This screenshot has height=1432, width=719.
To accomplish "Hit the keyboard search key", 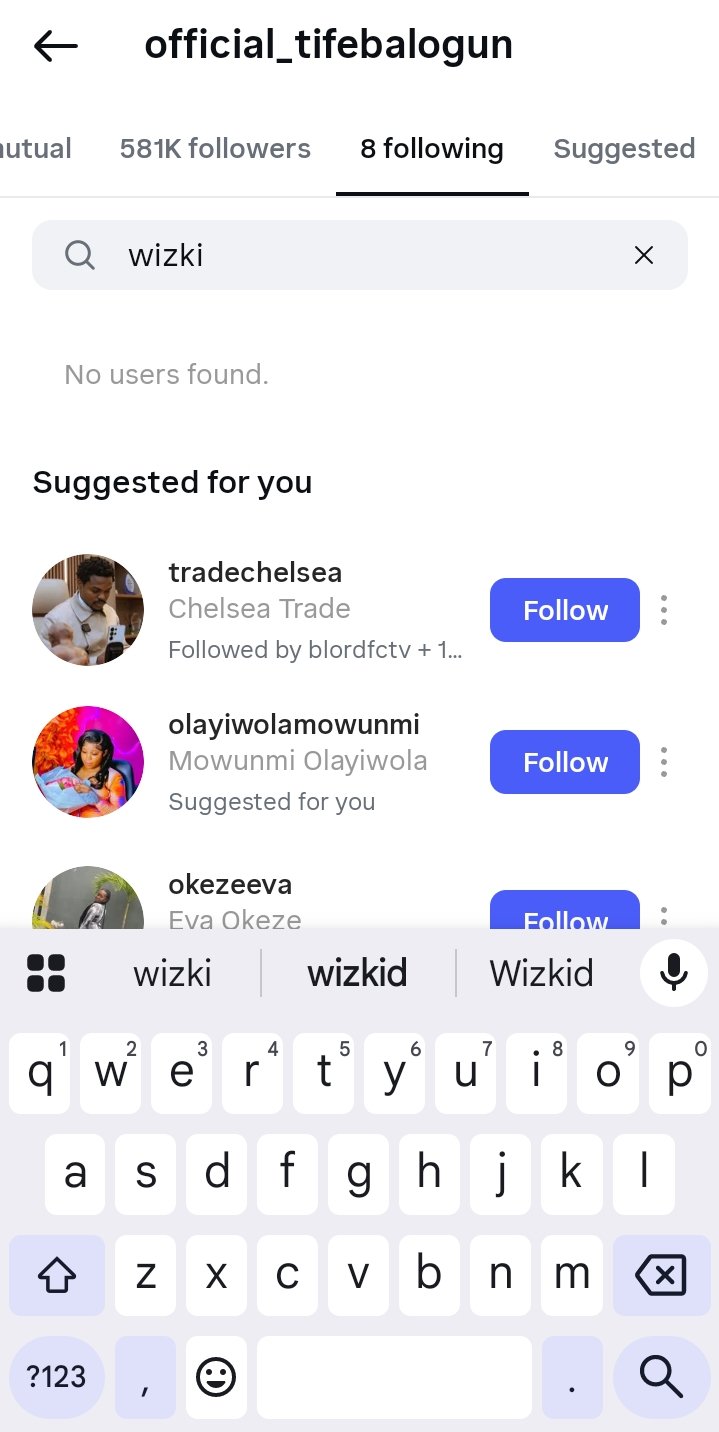I will pos(661,1377).
